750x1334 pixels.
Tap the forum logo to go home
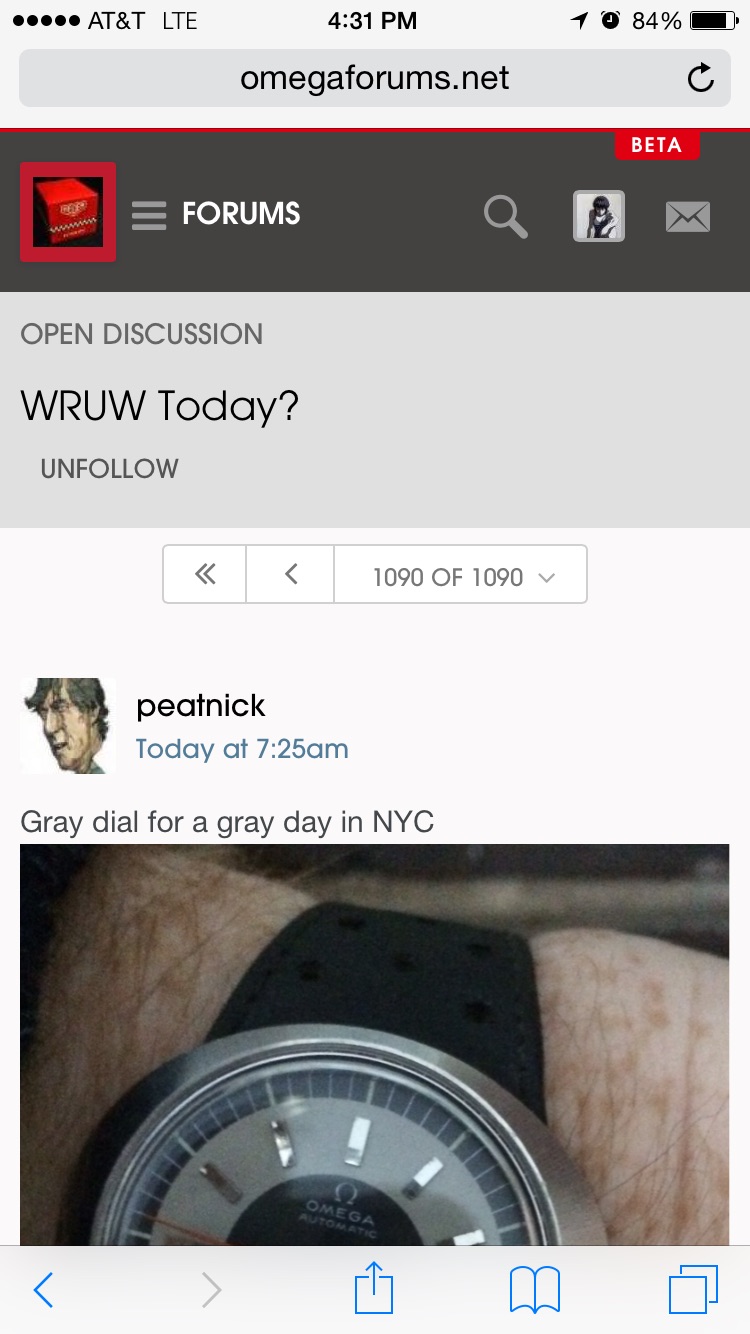[68, 212]
